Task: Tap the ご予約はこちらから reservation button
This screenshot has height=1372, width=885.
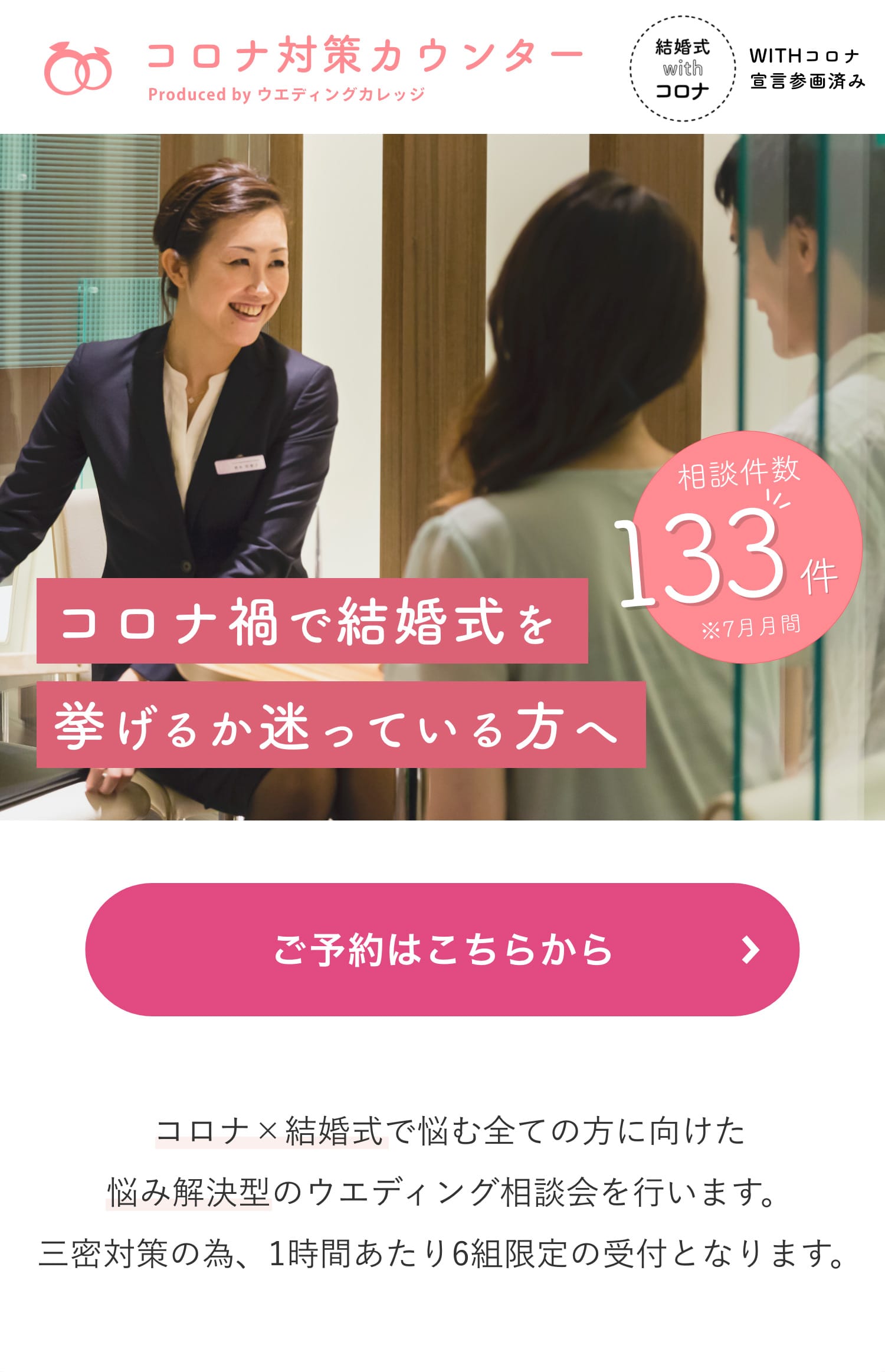Action: [442, 950]
